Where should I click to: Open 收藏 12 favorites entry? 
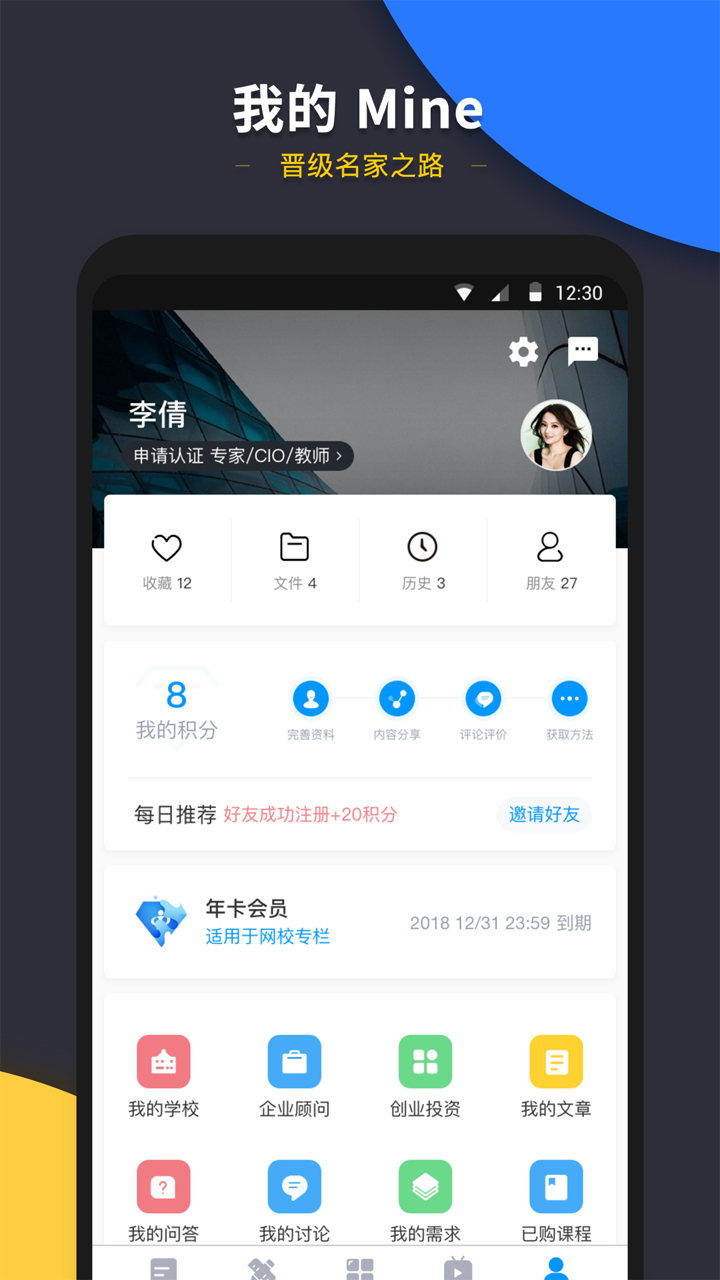click(166, 560)
